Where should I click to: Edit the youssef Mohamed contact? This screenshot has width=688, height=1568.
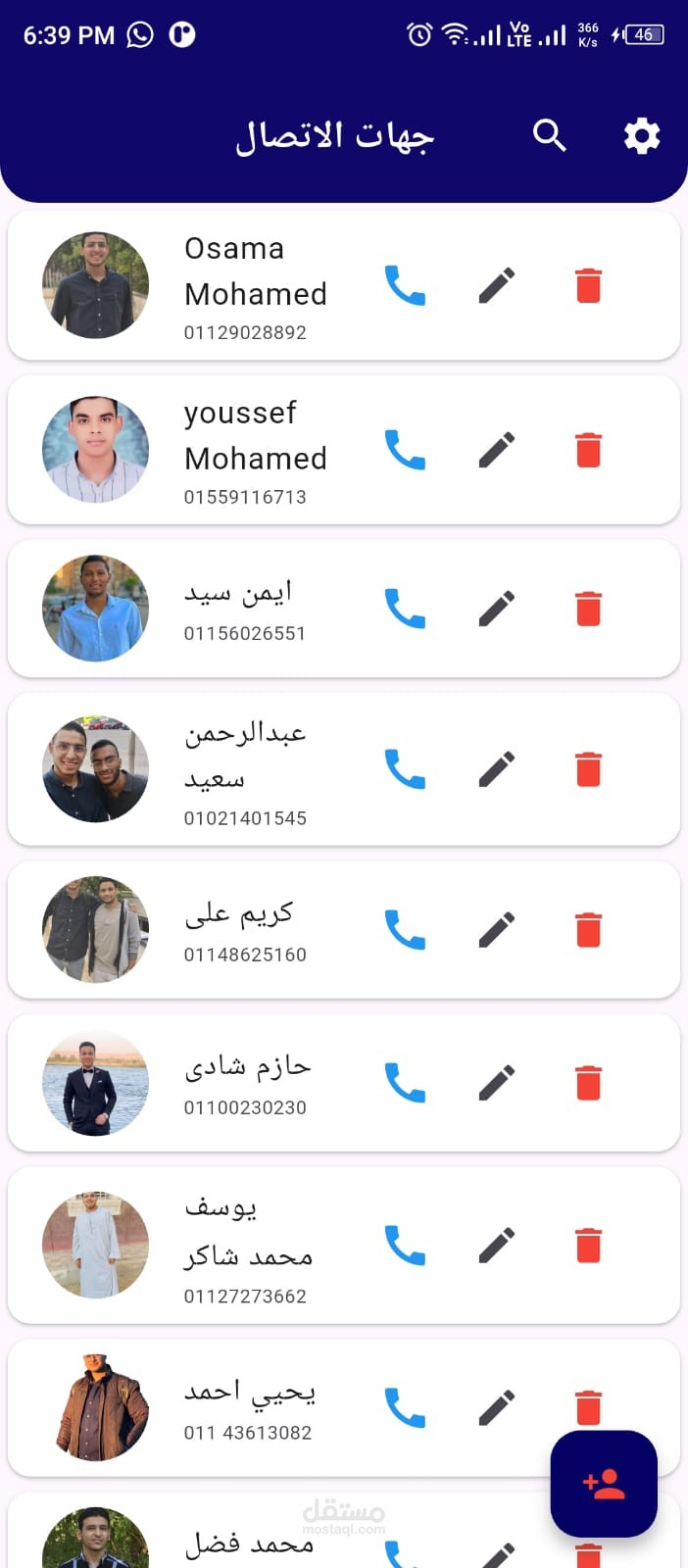click(497, 451)
